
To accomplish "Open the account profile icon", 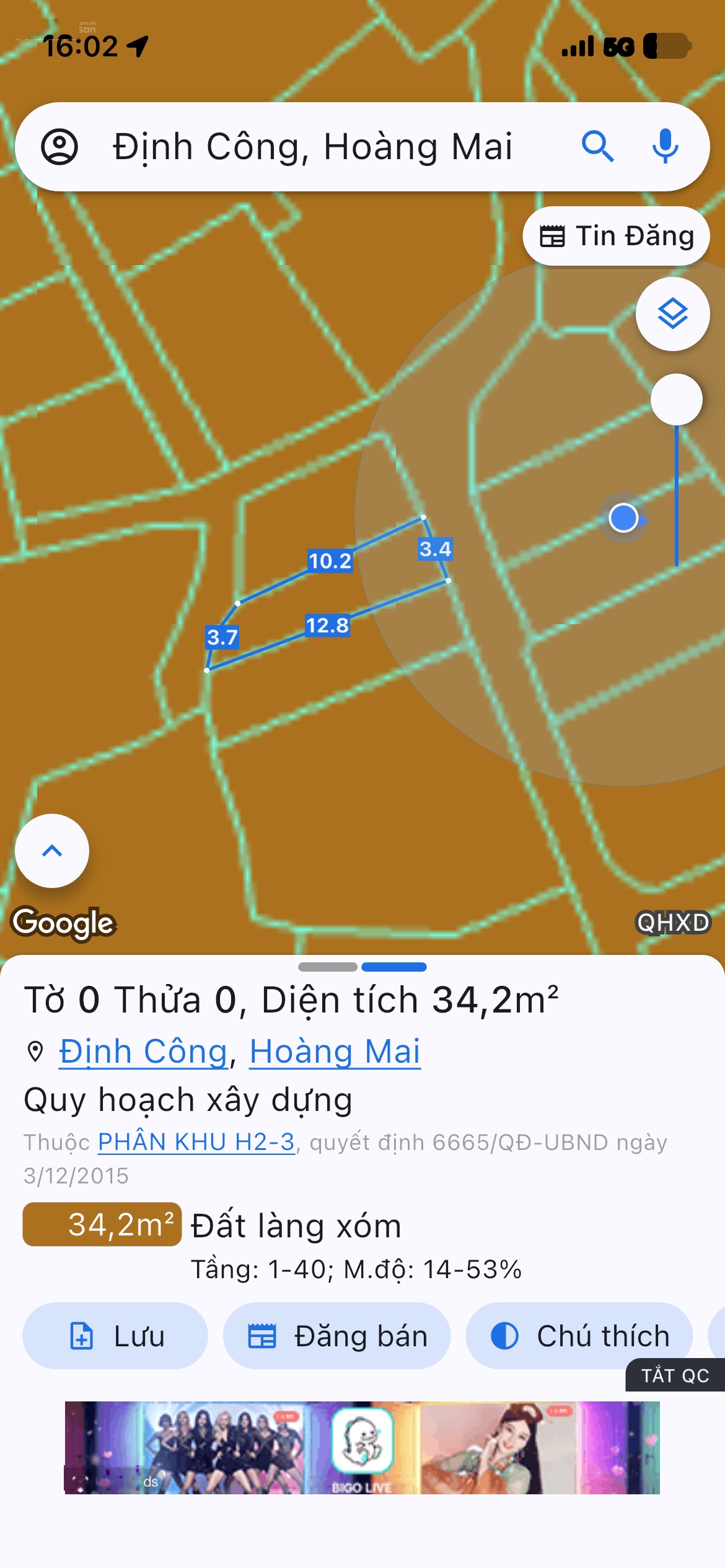I will pyautogui.click(x=59, y=147).
